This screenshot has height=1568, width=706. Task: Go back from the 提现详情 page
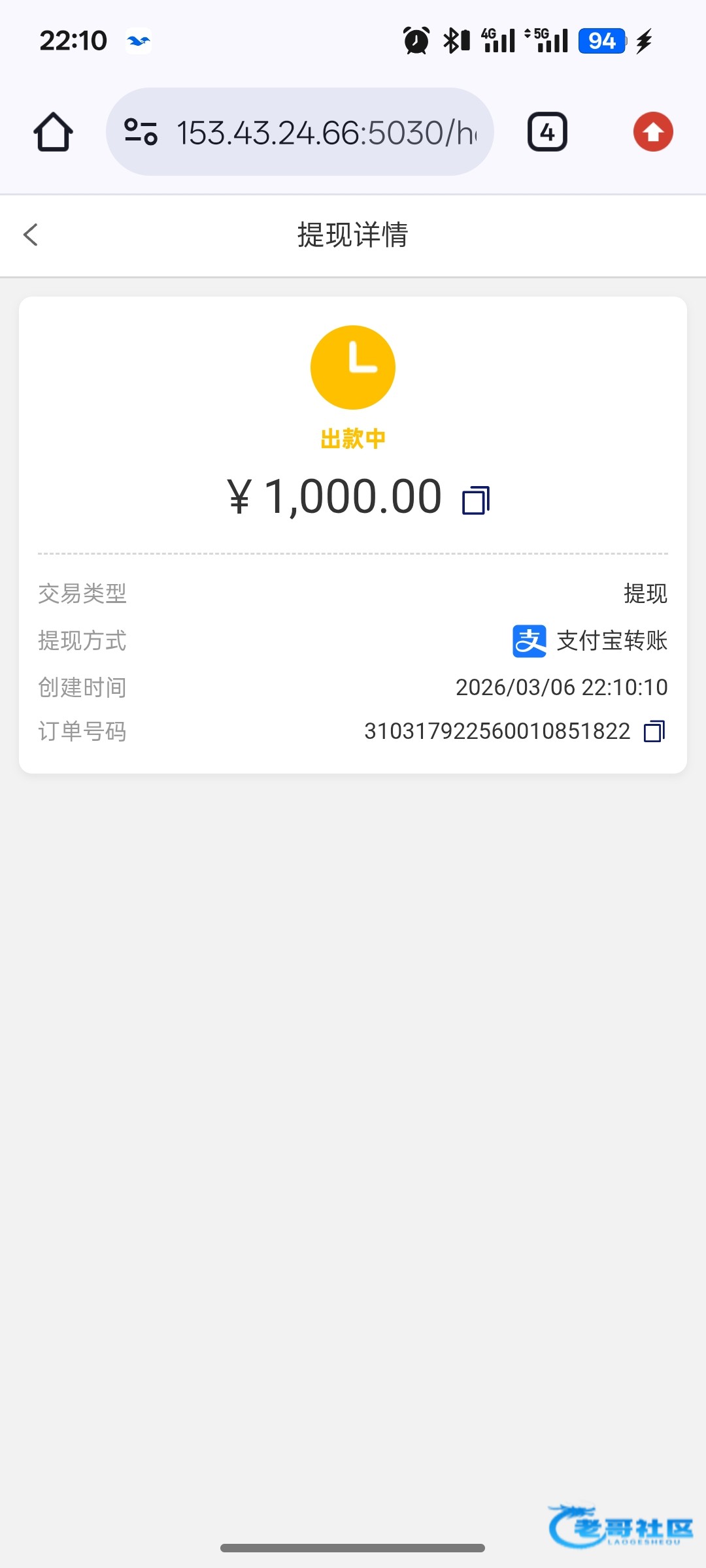coord(31,235)
